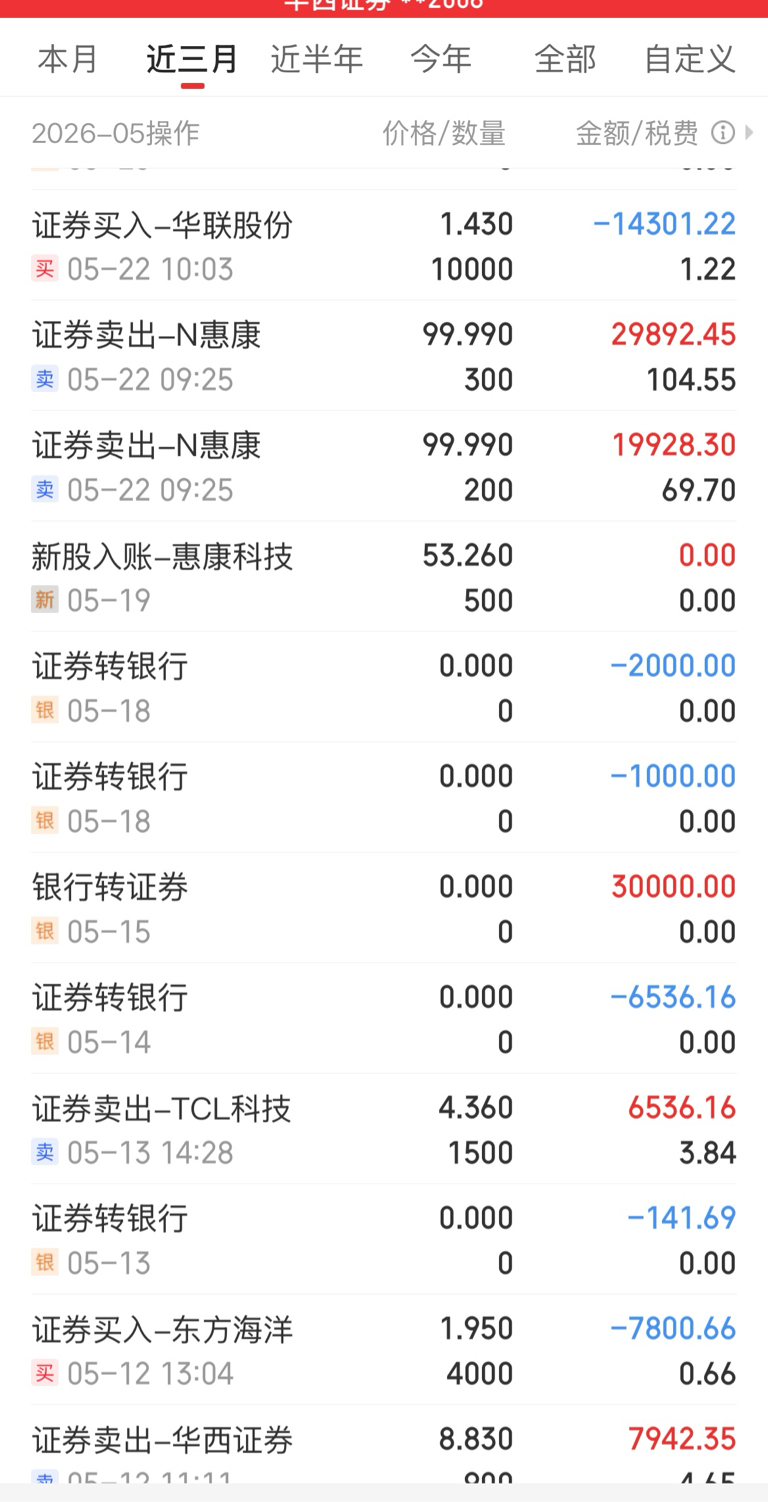This screenshot has height=1502, width=768.
Task: Open the 证券卖出-N惠康 300 shares record
Action: pos(384,356)
